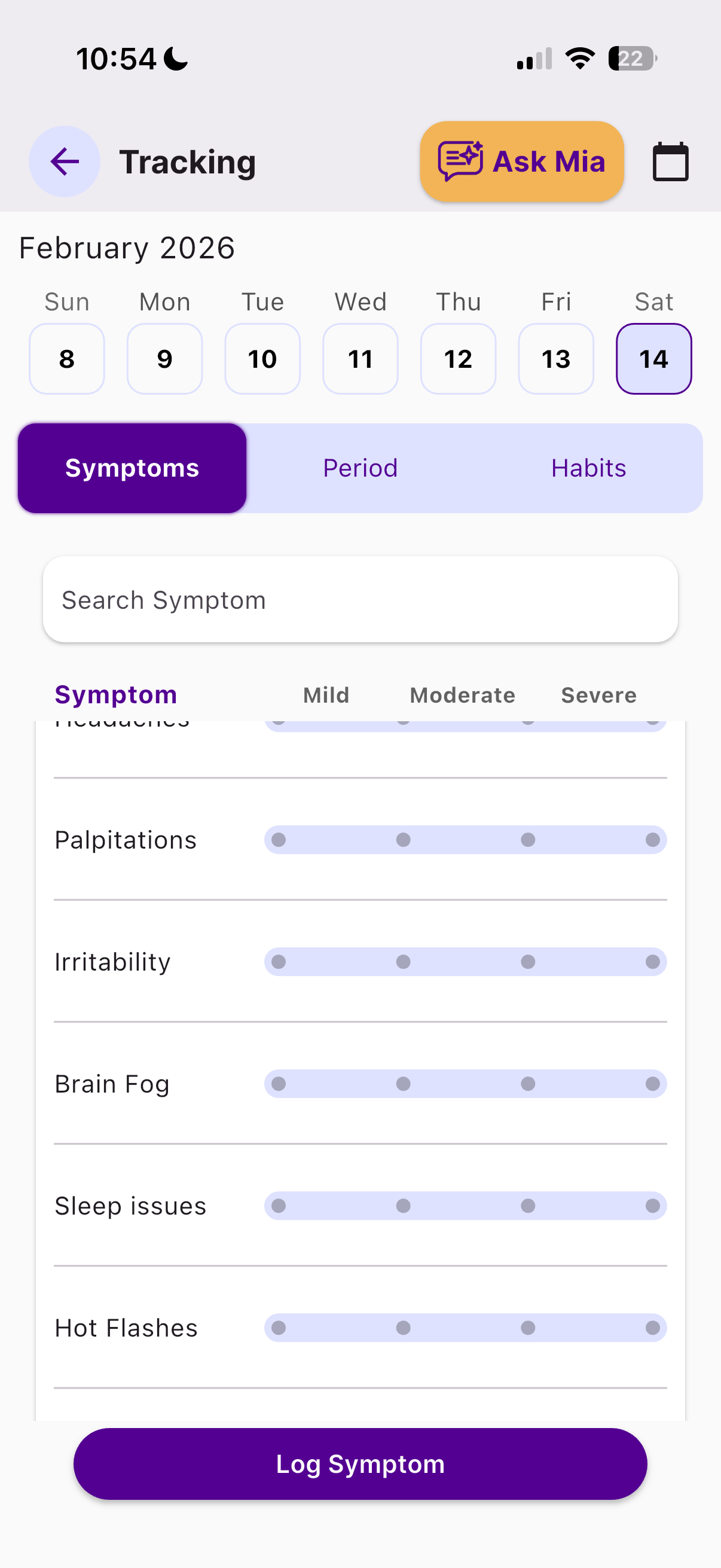The width and height of the screenshot is (721, 1568).
Task: Mark Irritability as Severe
Action: [x=652, y=961]
